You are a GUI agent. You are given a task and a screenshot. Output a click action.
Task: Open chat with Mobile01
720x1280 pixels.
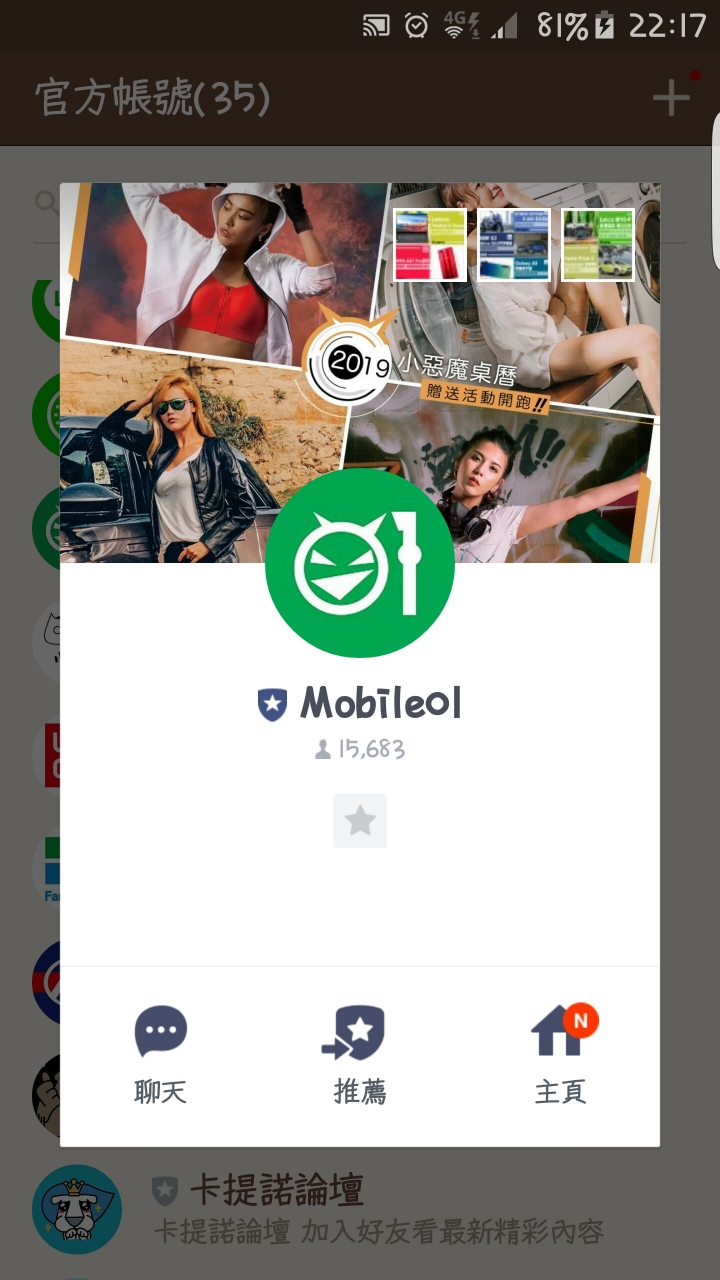160,1054
